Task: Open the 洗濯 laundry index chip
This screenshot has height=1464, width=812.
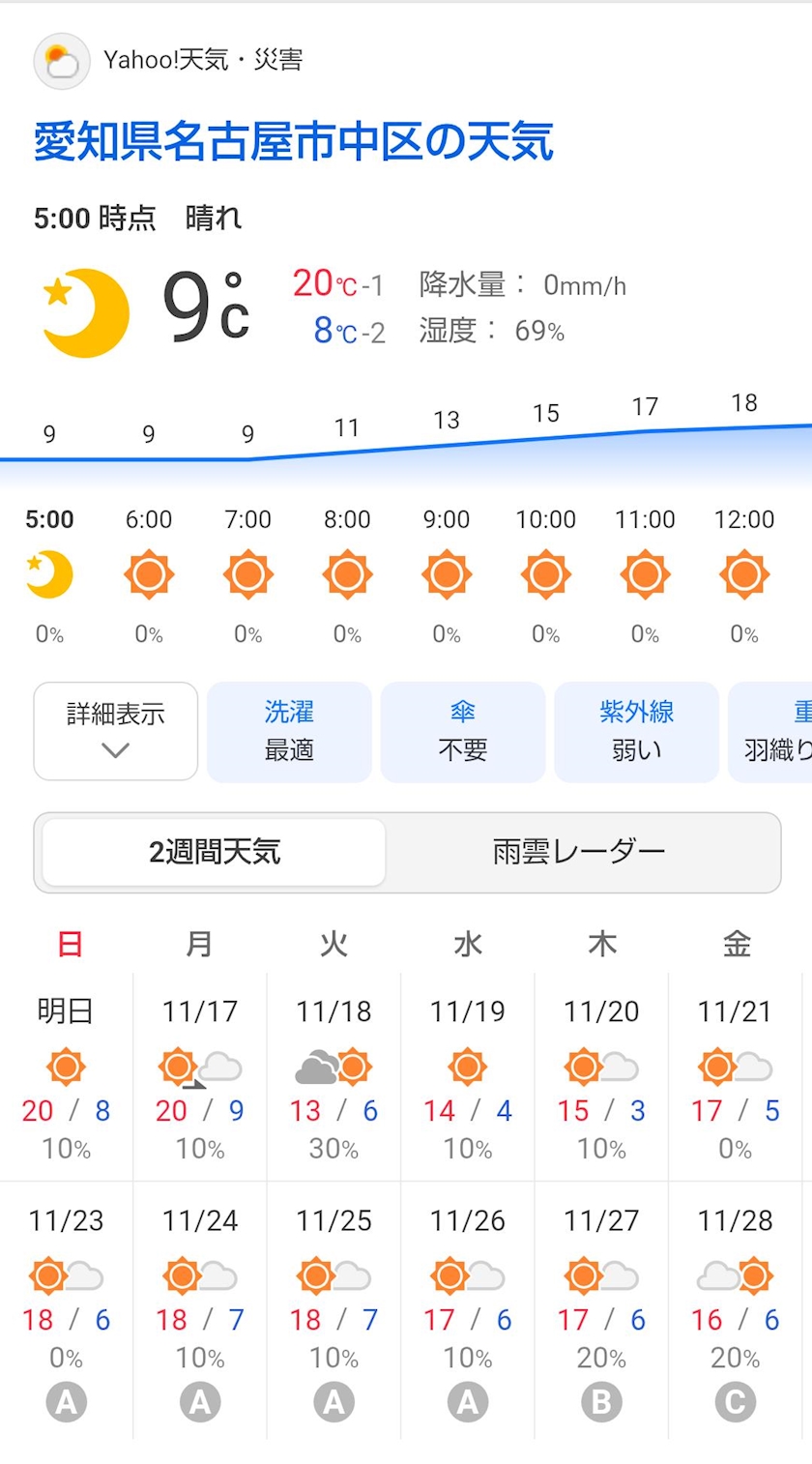Action: pyautogui.click(x=289, y=731)
